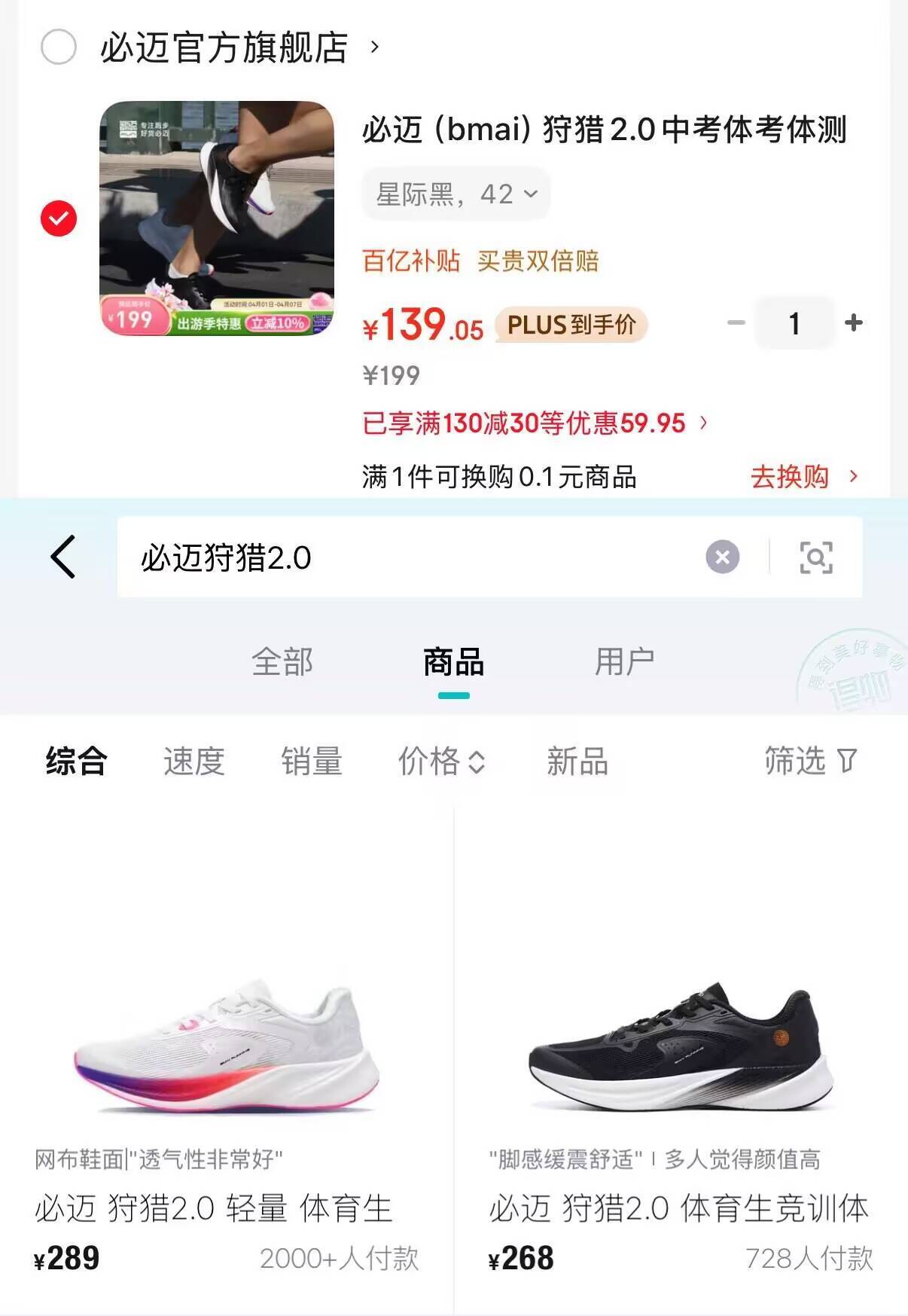Clear the search text 必迈狩猎2.0

722,557
